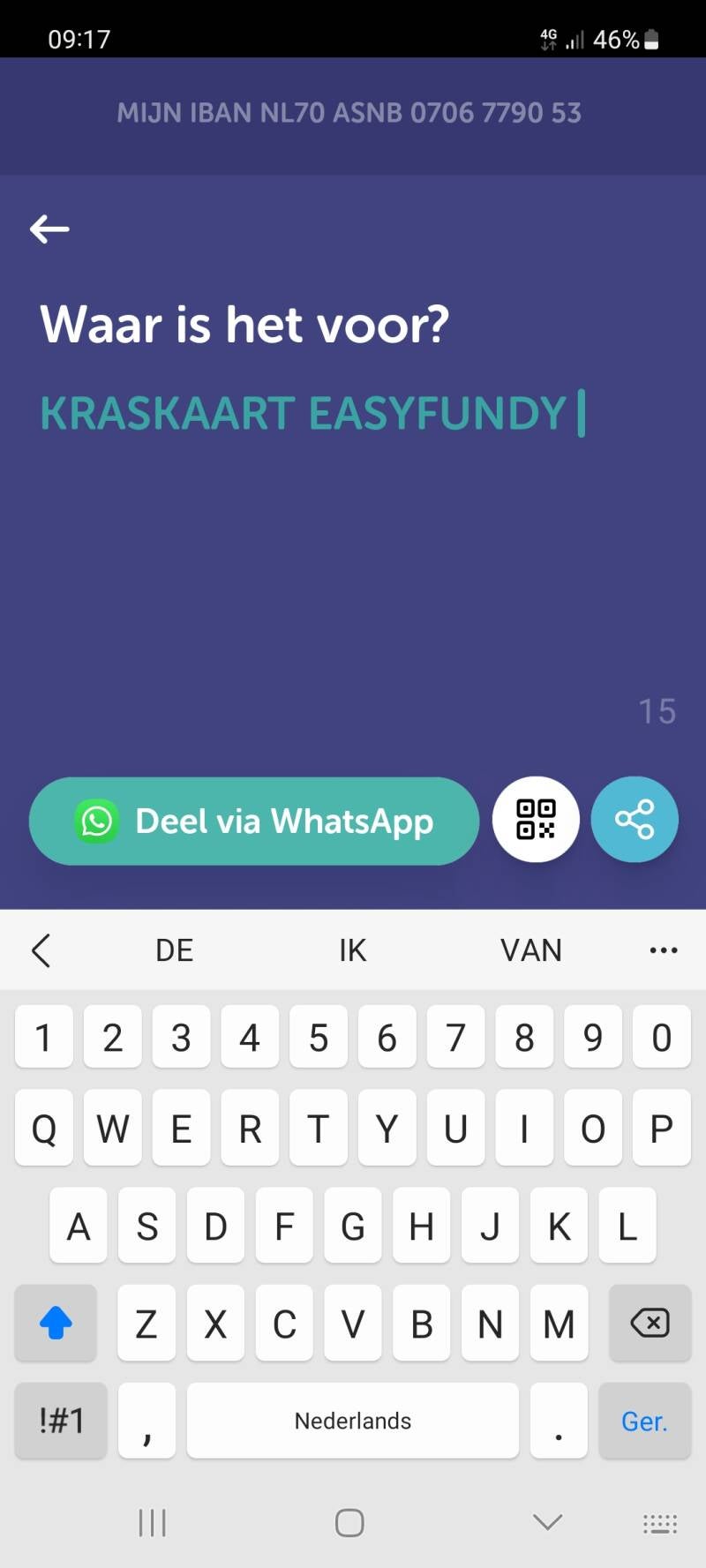Collapse the keyboard suggestion toolbar arrow
This screenshot has height=1568, width=706.
pyautogui.click(x=41, y=950)
